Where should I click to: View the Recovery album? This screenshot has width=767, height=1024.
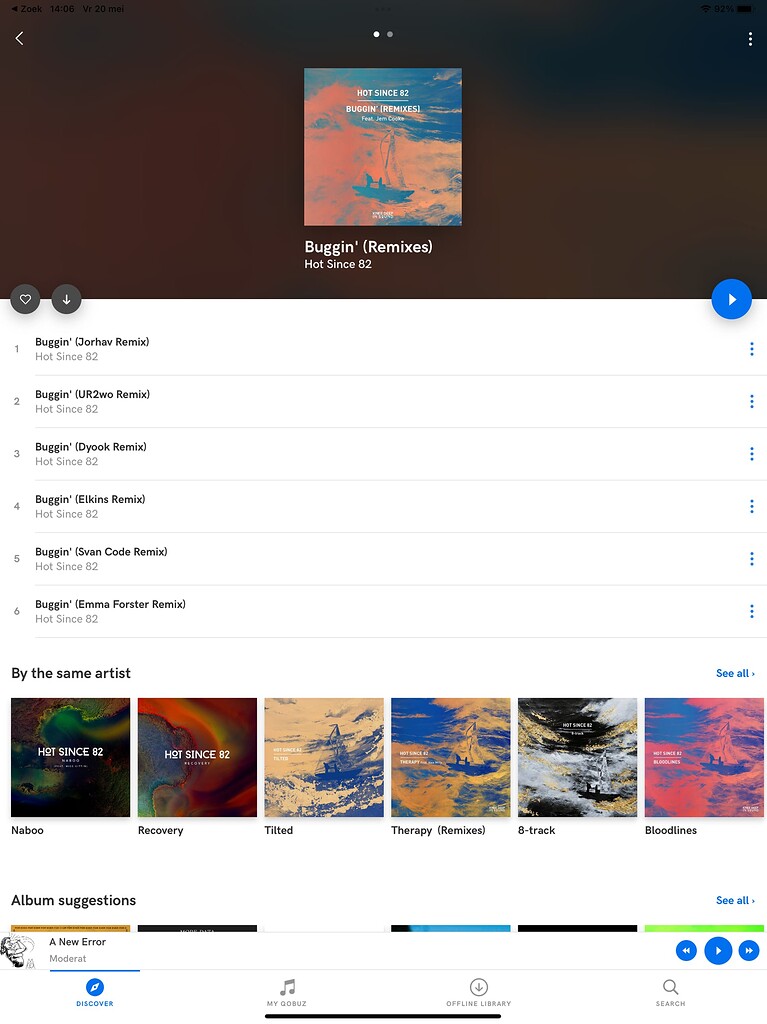click(197, 757)
